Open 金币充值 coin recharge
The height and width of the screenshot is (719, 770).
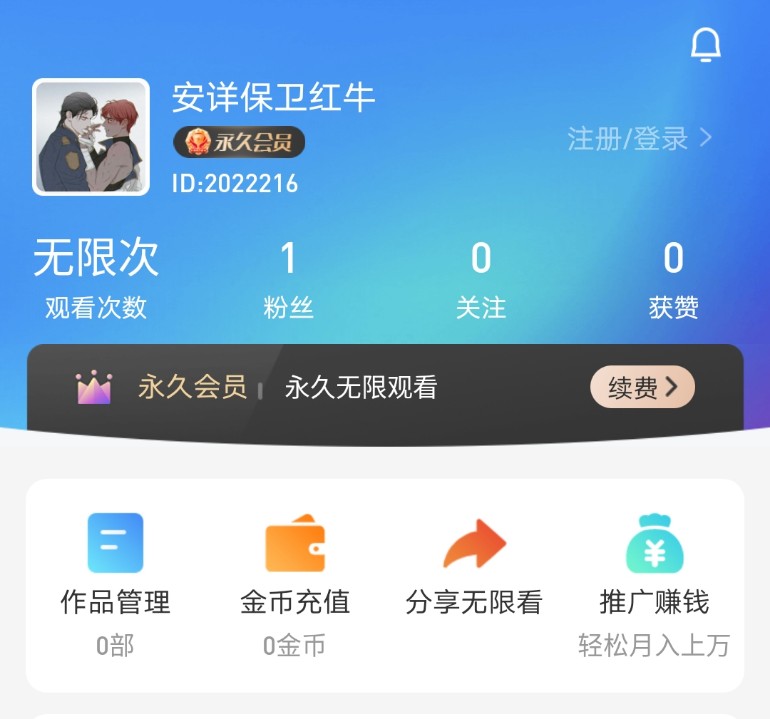pos(295,565)
